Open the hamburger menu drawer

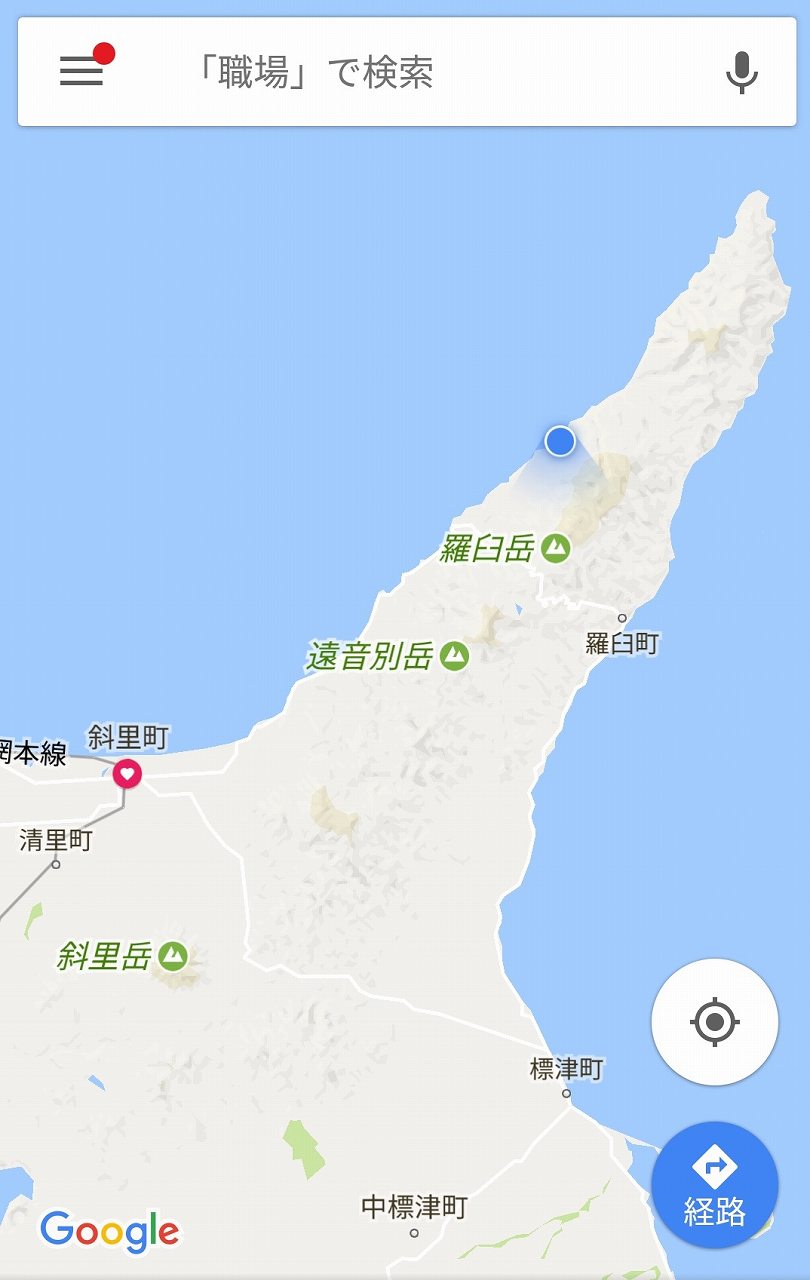pos(82,71)
